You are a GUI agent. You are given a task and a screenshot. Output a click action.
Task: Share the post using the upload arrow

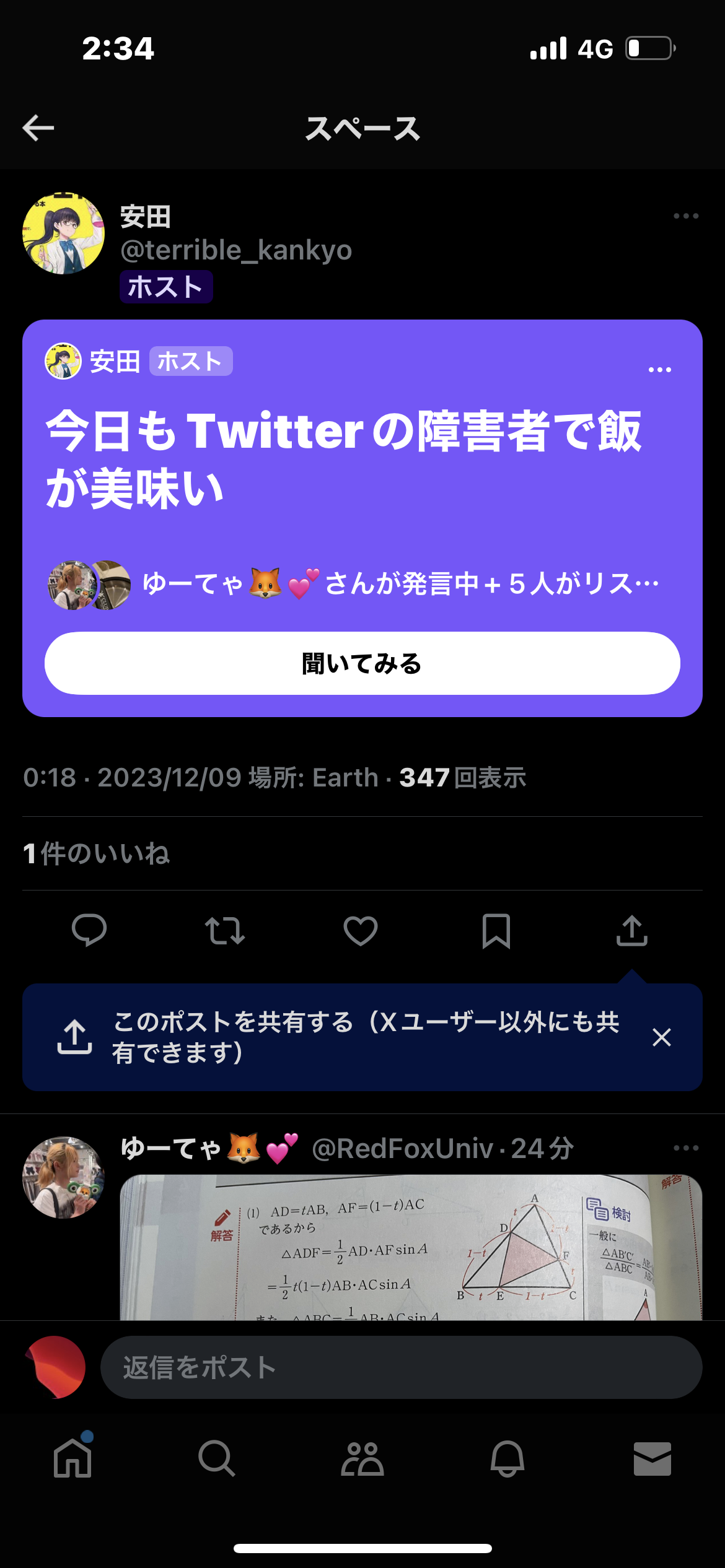coord(631,930)
